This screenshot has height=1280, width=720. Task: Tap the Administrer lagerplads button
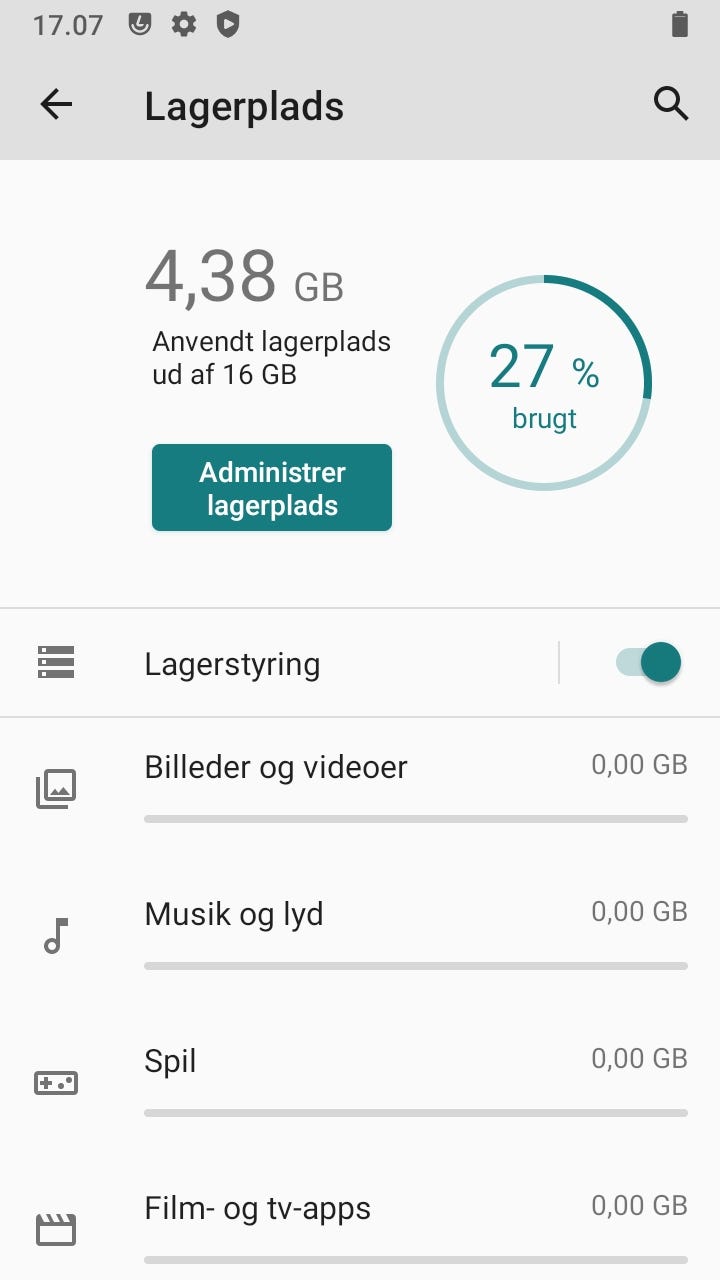click(272, 488)
